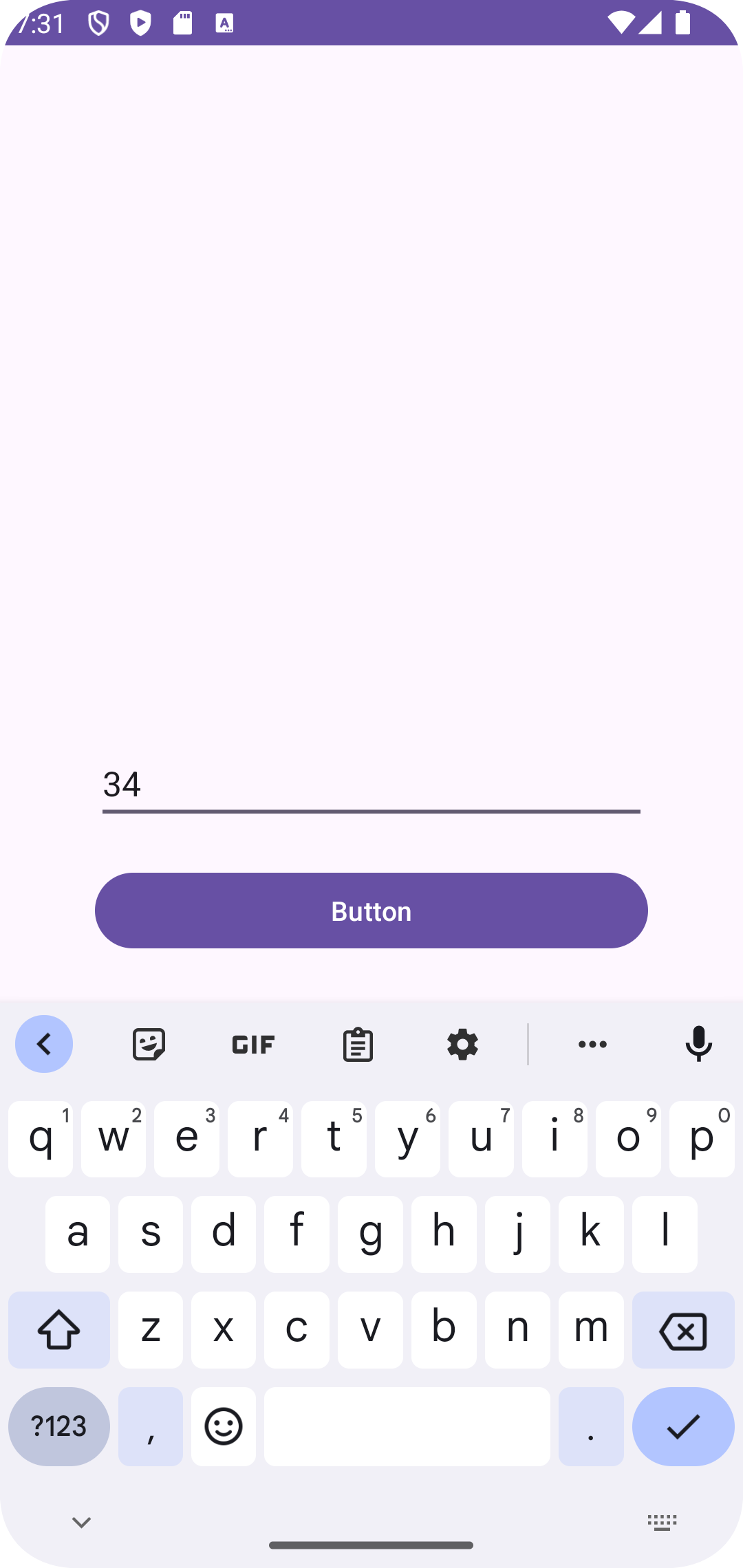Show more keyboard toolbar options

[592, 1044]
